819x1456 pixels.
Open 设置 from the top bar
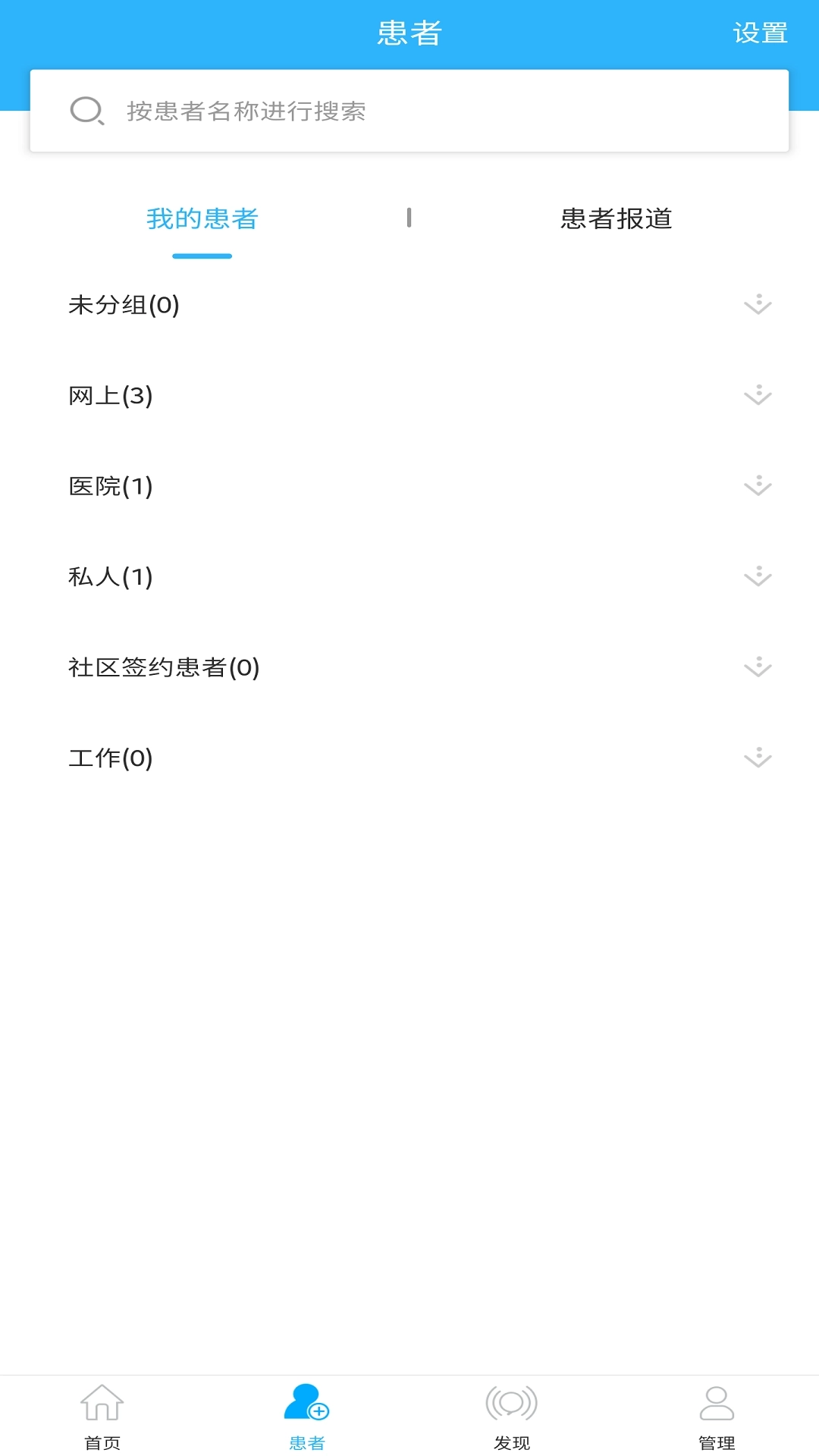pos(759,32)
